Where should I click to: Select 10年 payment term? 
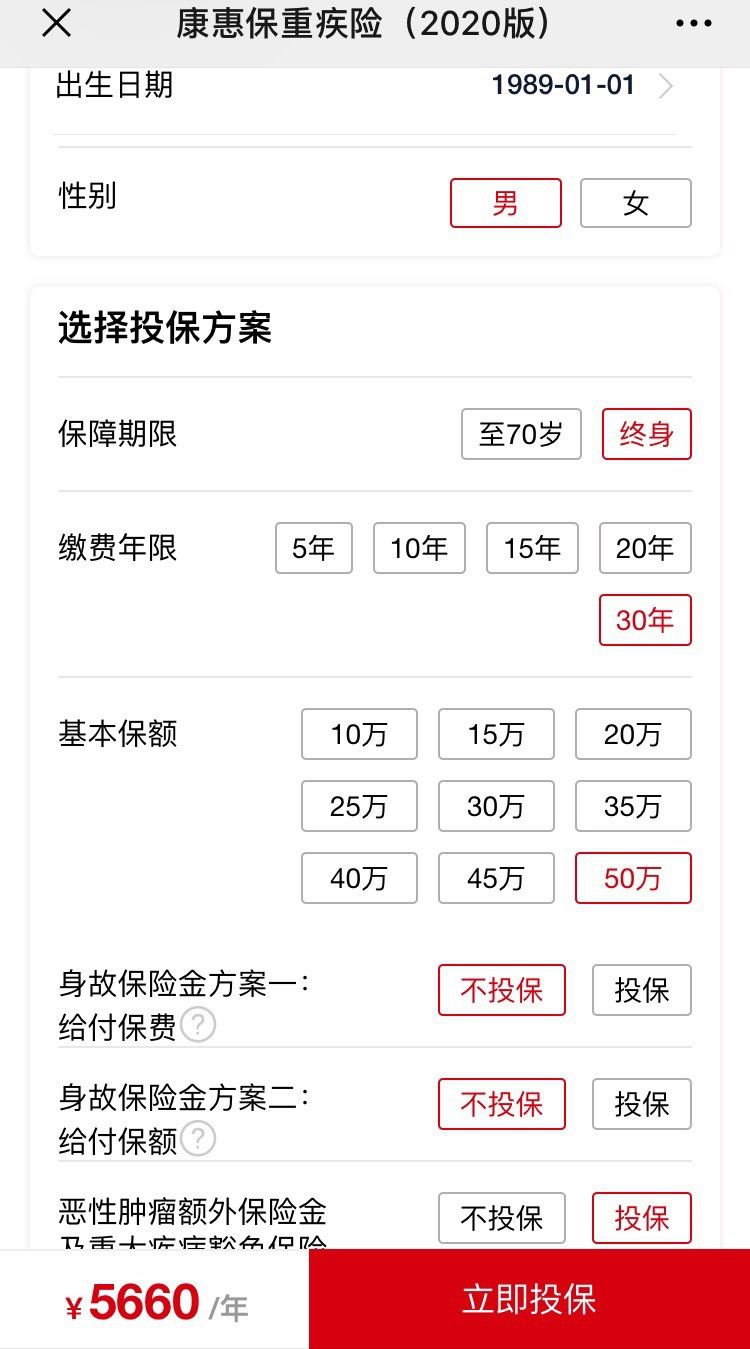(x=419, y=548)
